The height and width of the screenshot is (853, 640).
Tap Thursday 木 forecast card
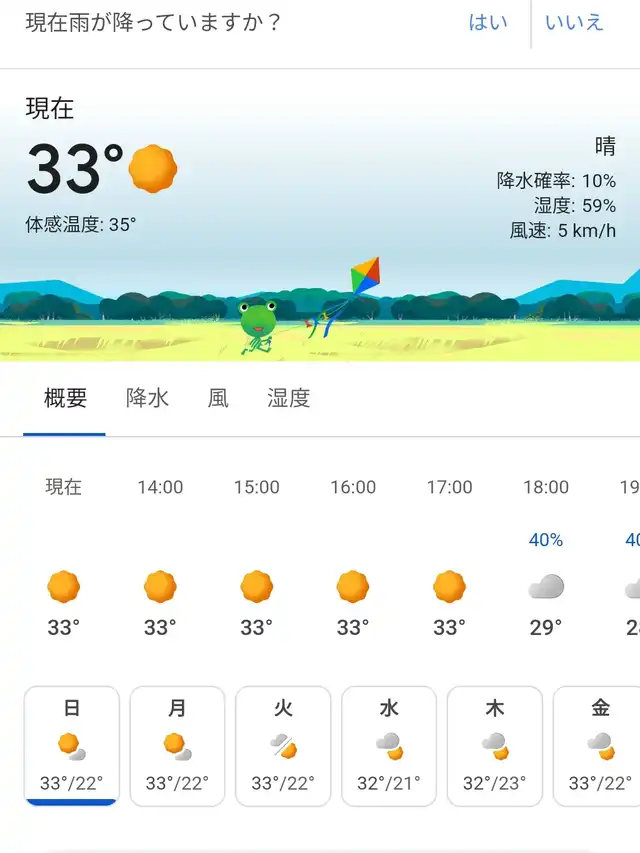tap(495, 746)
